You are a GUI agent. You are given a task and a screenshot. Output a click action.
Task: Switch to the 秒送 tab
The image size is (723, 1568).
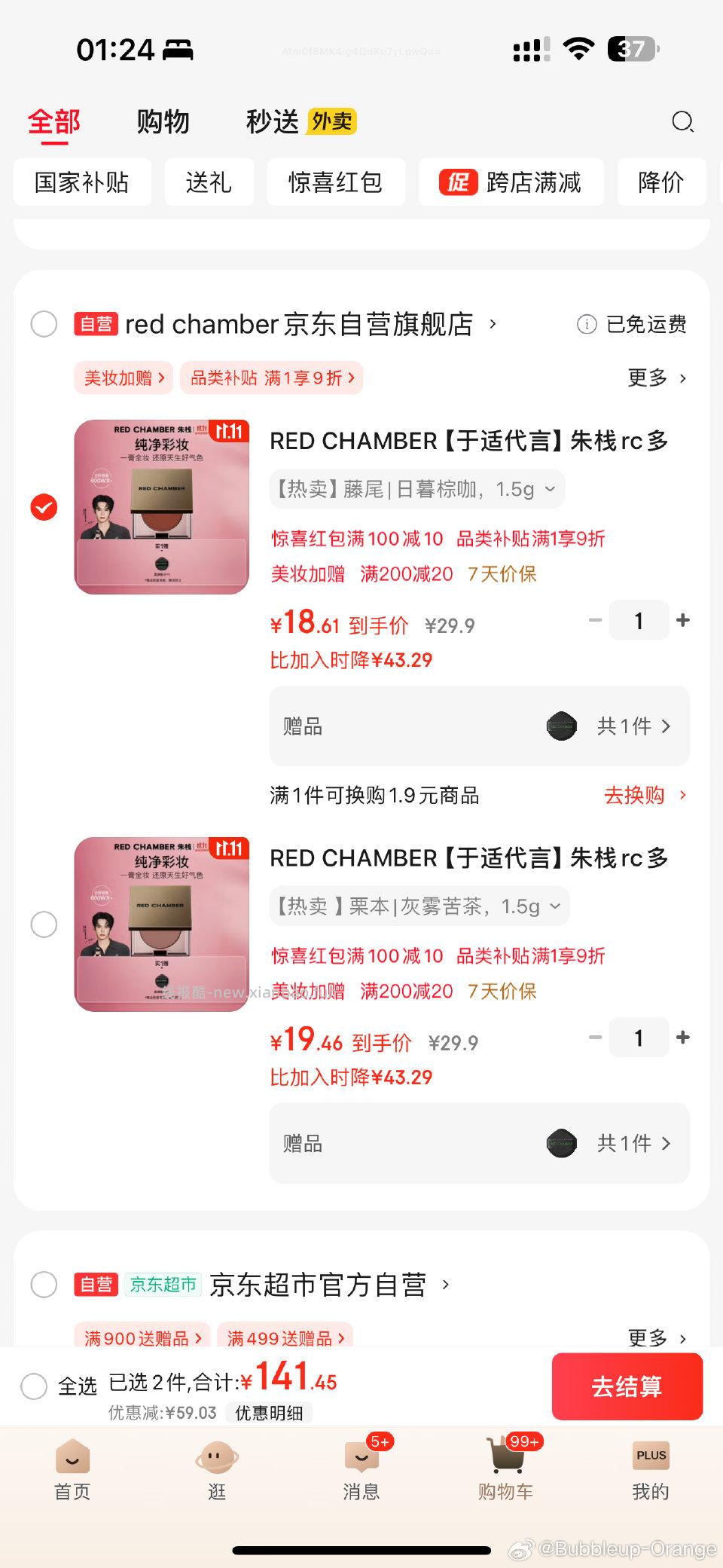click(x=273, y=121)
